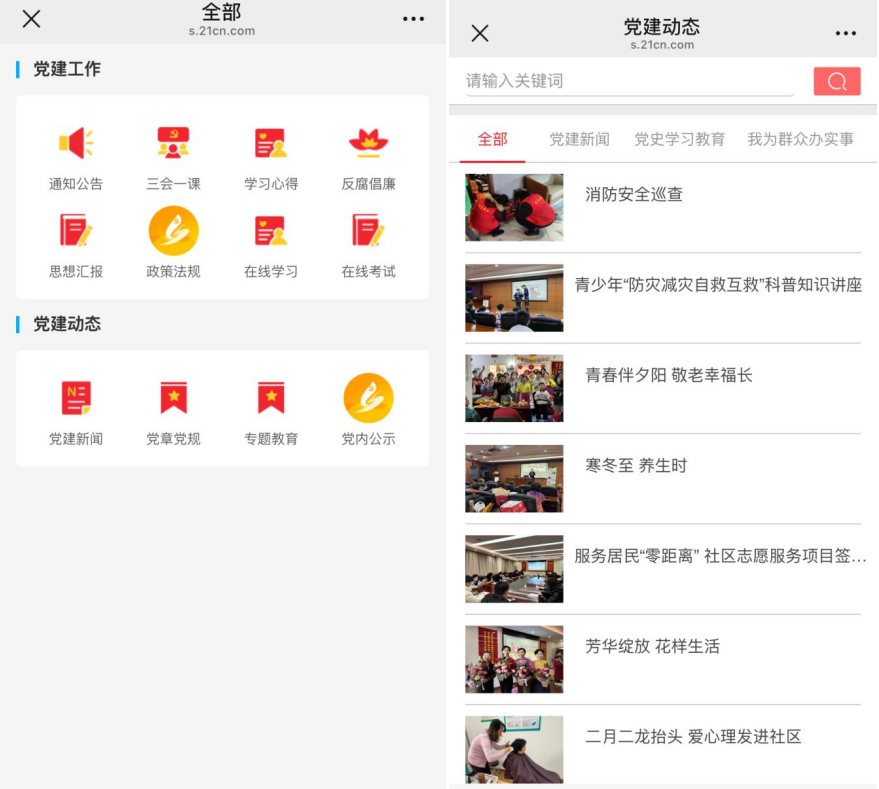Switch to the 党史学习教育 tab

(679, 140)
